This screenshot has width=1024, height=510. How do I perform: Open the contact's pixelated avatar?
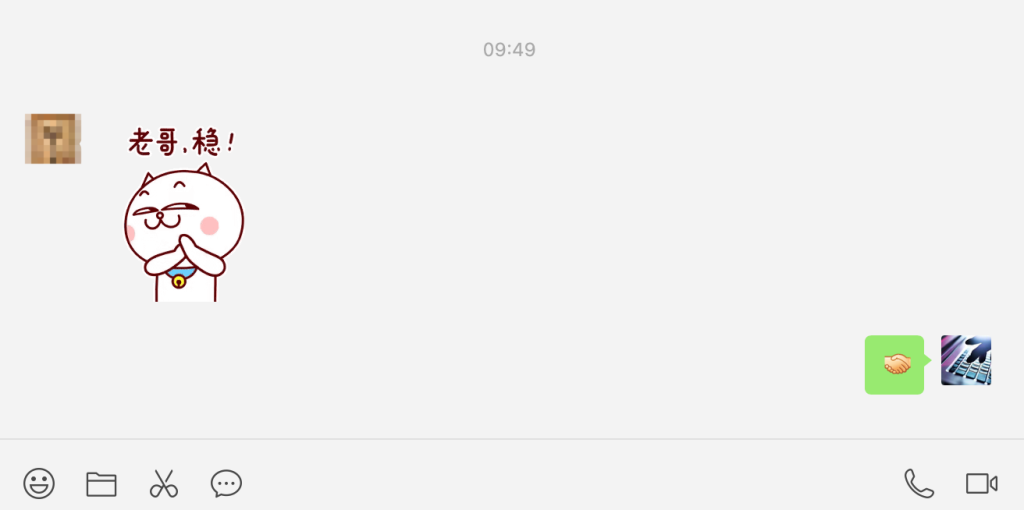coord(52,139)
